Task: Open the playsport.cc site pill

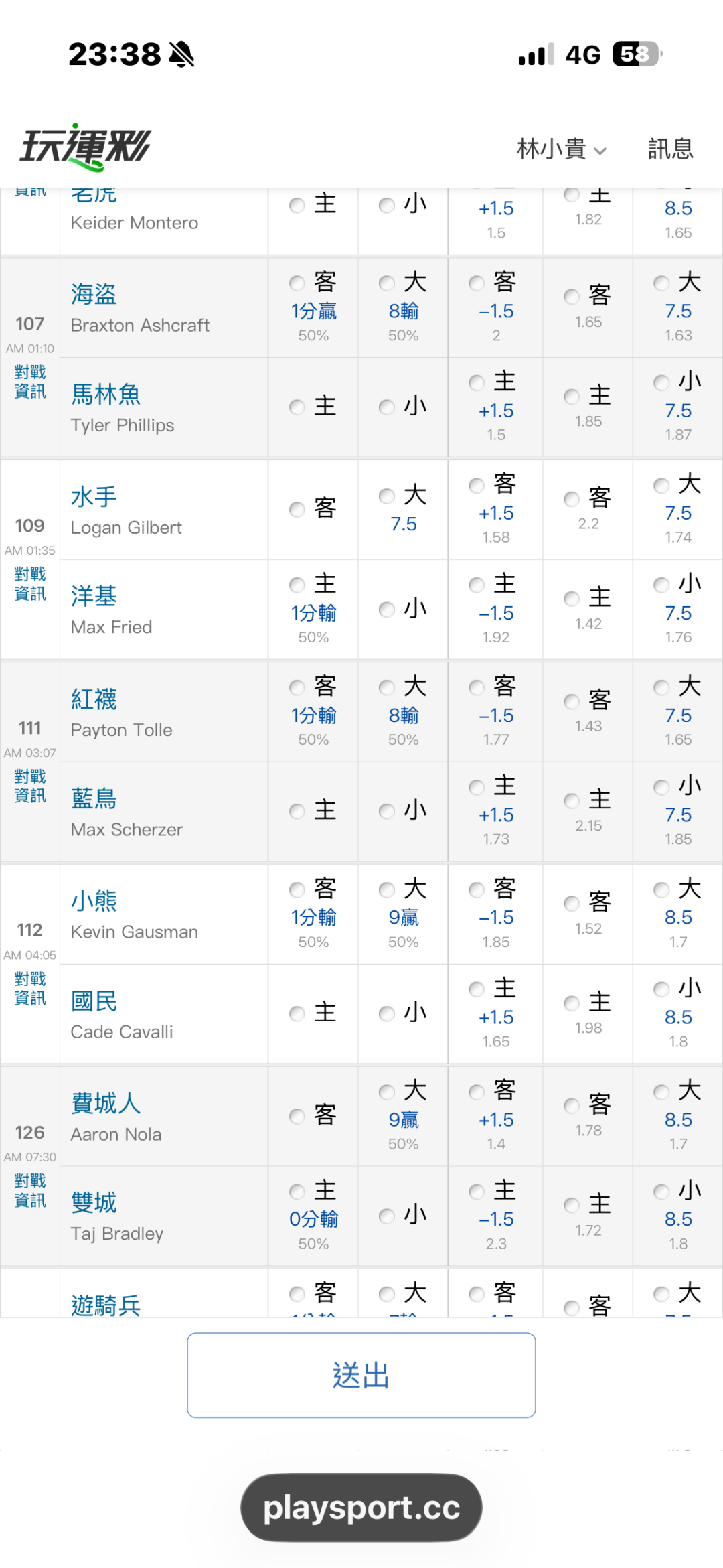Action: pos(361,1508)
